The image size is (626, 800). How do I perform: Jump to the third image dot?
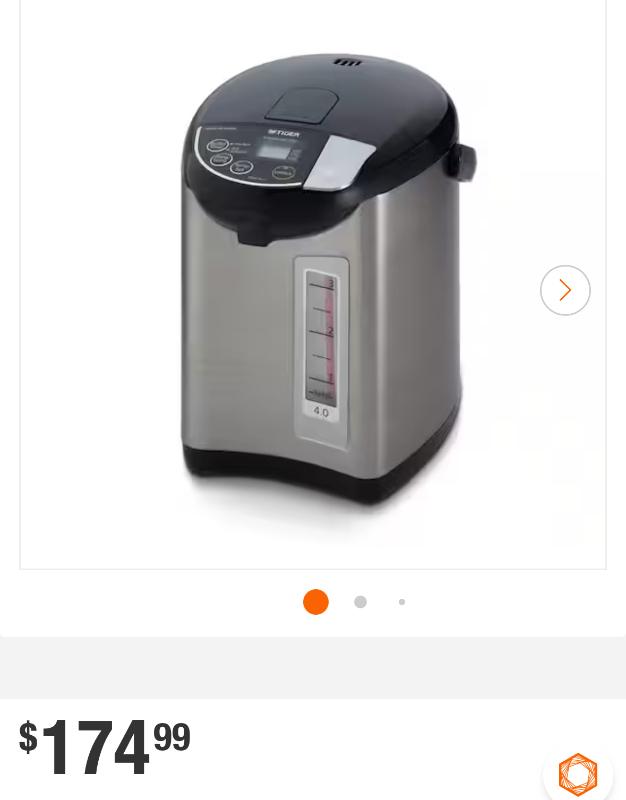402,602
